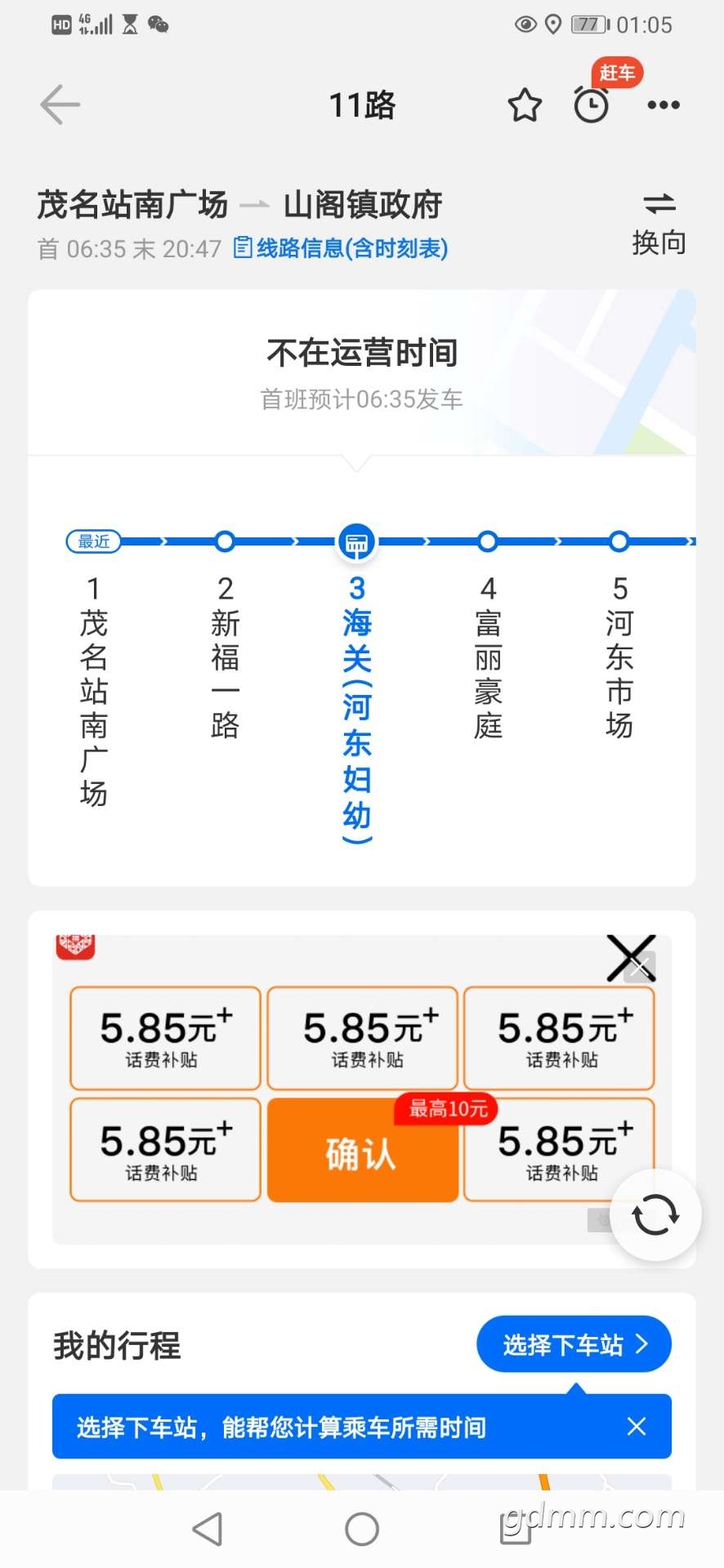The height and width of the screenshot is (1568, 724).
Task: Tap 选择下车站 button
Action: pyautogui.click(x=574, y=1344)
